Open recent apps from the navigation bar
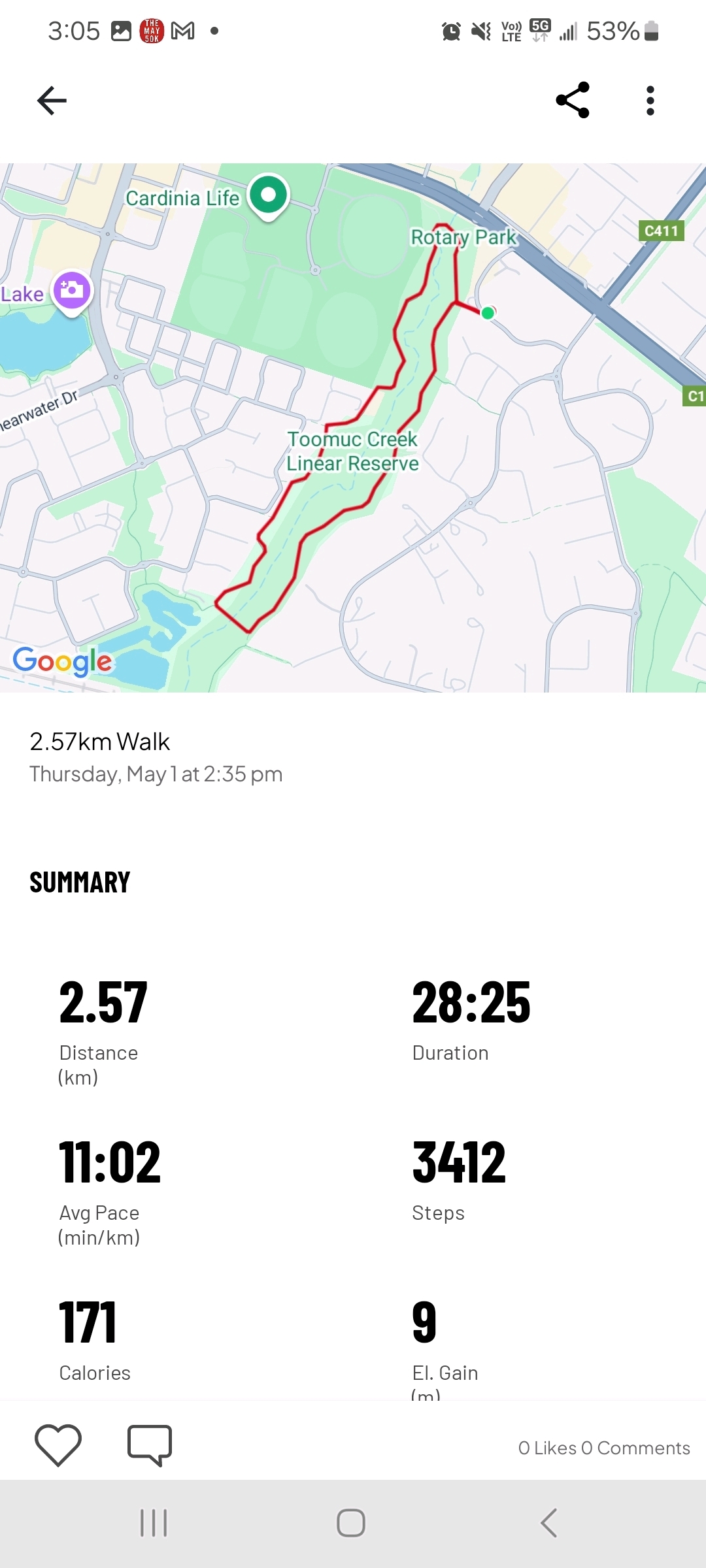This screenshot has height=1568, width=706. point(154,1523)
